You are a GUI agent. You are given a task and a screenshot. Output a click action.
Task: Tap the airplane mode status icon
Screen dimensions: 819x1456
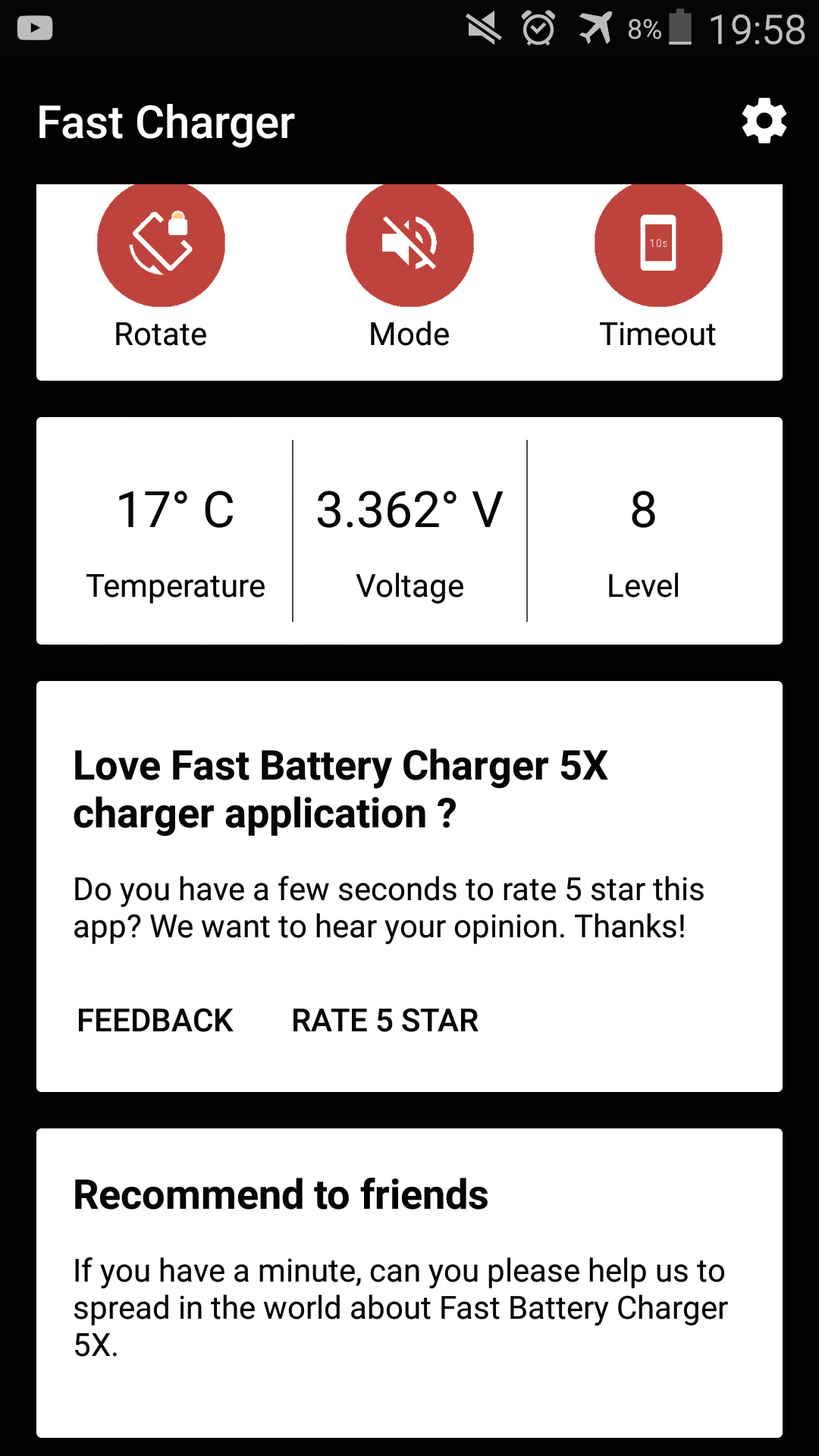coord(595,28)
